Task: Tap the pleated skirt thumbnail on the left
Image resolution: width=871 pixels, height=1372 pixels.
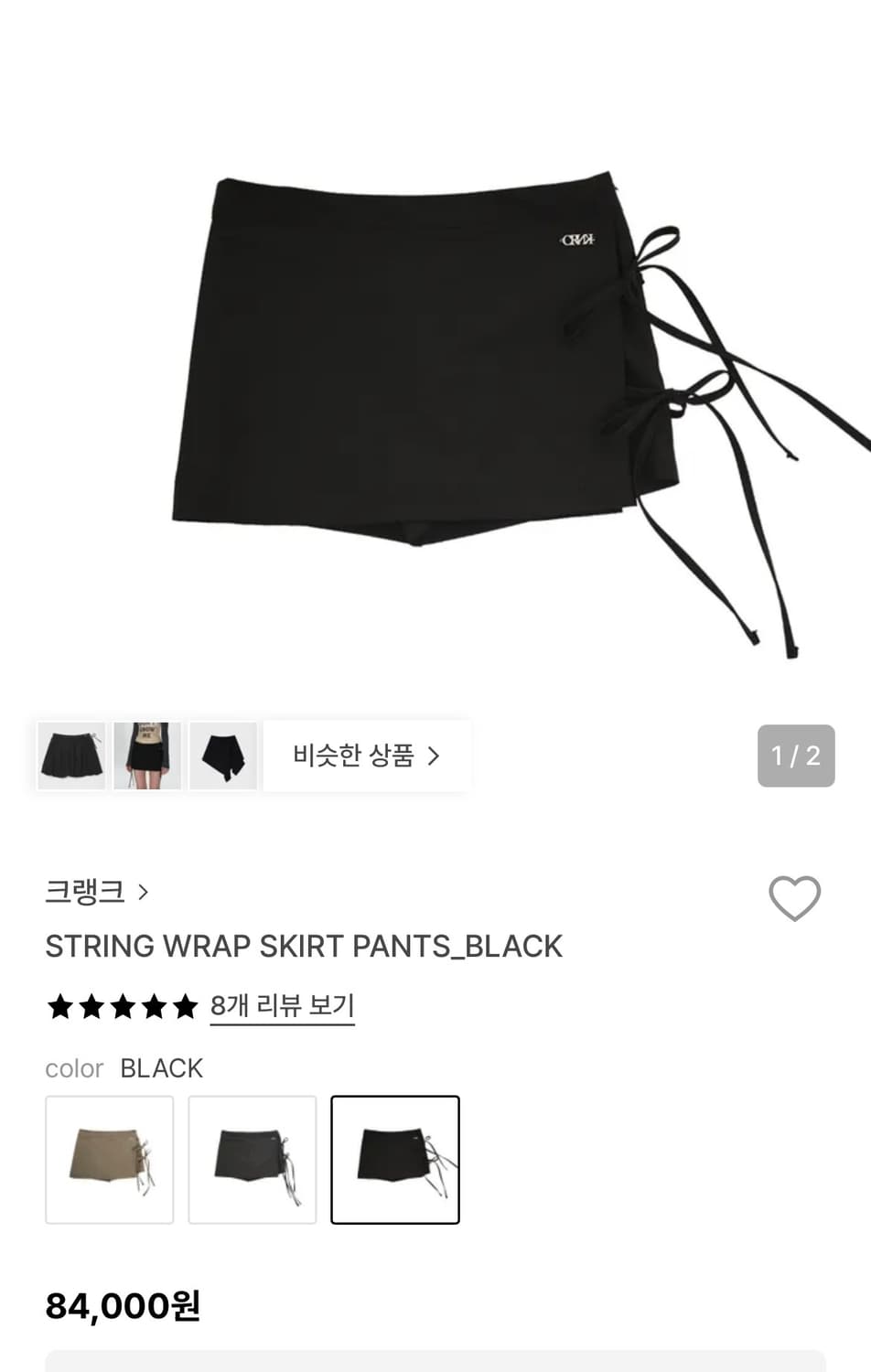Action: tap(70, 756)
